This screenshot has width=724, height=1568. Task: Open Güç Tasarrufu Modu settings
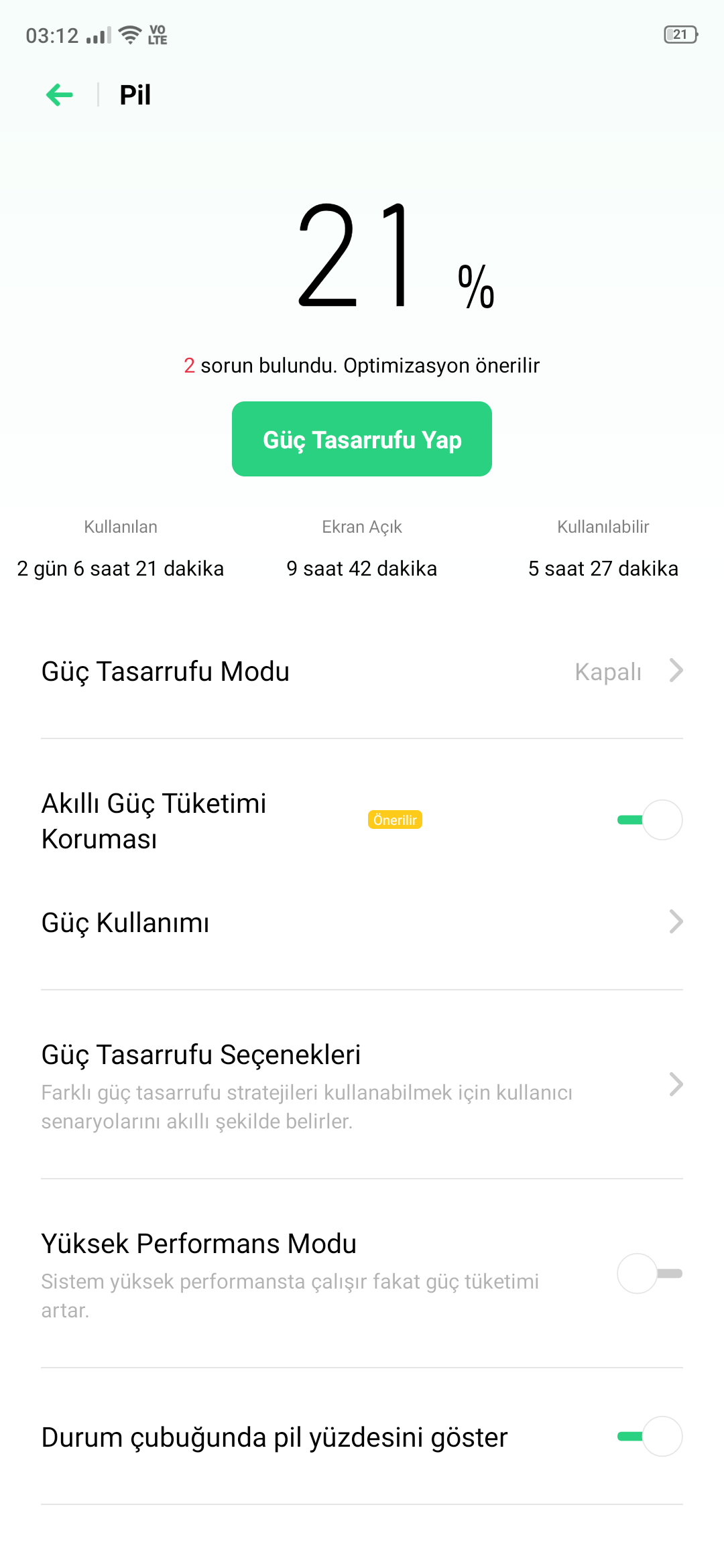(362, 671)
